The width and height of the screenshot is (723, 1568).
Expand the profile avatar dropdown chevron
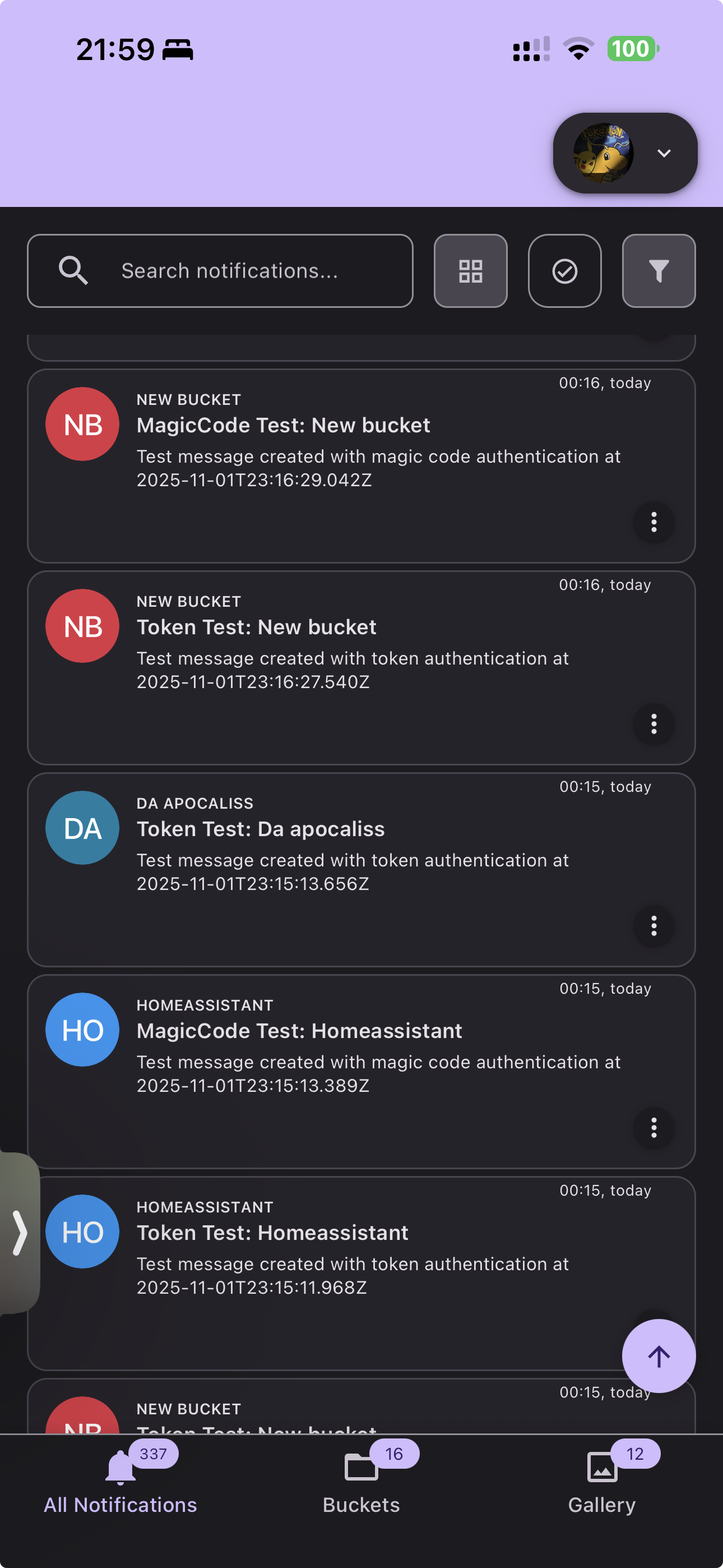[x=665, y=154]
